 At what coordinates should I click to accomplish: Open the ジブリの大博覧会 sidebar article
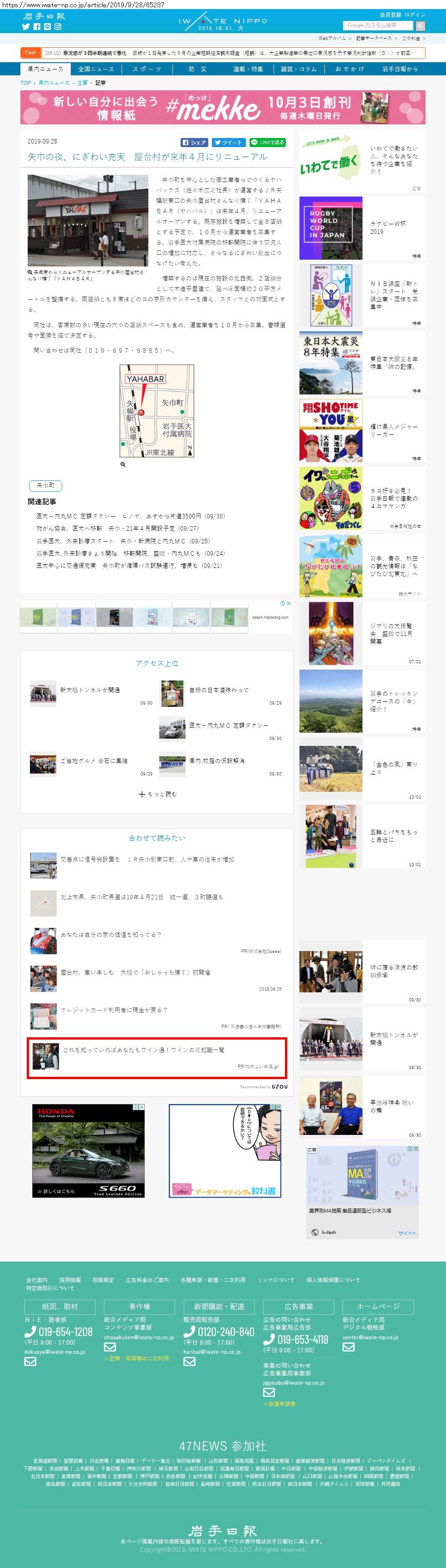(x=362, y=633)
